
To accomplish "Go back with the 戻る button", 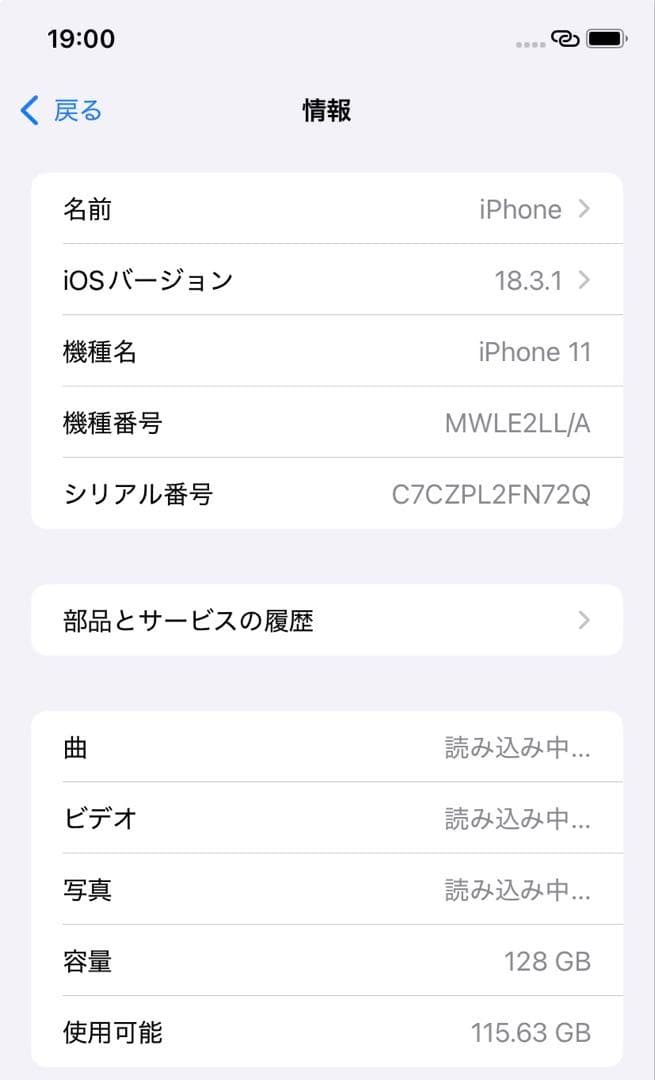I will (62, 110).
